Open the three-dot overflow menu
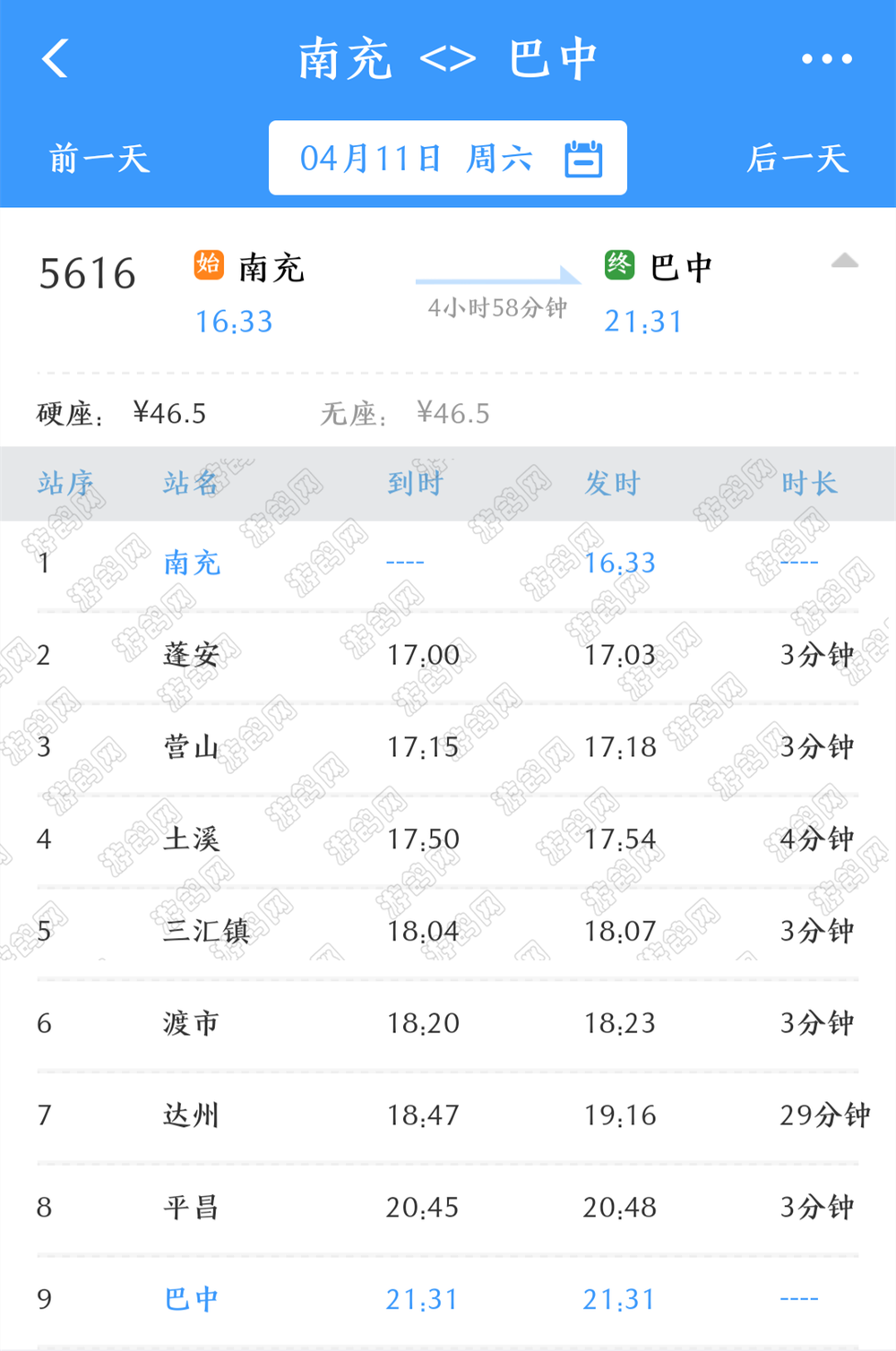The image size is (896, 1351). pyautogui.click(x=826, y=59)
